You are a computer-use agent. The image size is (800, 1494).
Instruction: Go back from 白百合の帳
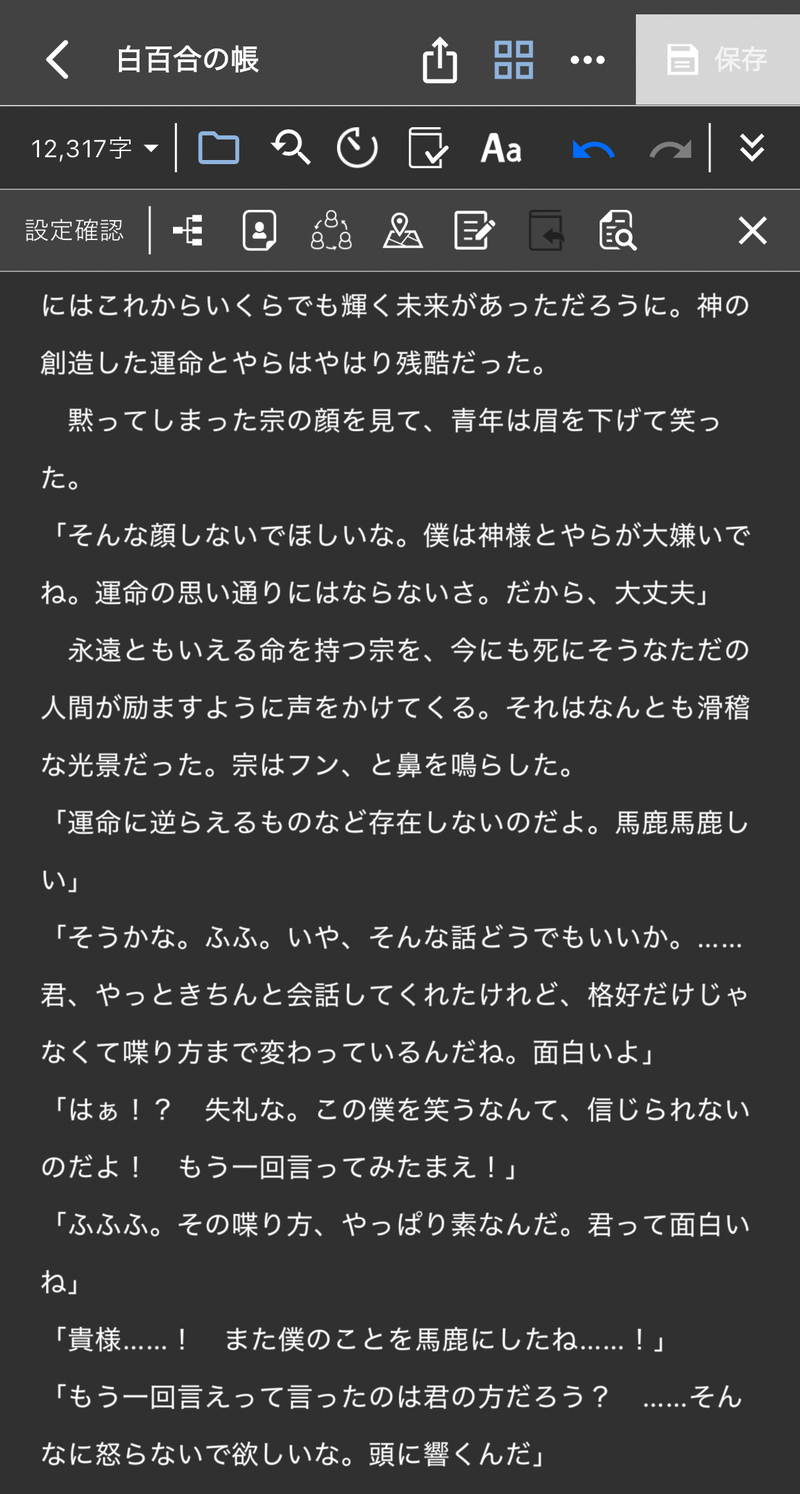58,60
